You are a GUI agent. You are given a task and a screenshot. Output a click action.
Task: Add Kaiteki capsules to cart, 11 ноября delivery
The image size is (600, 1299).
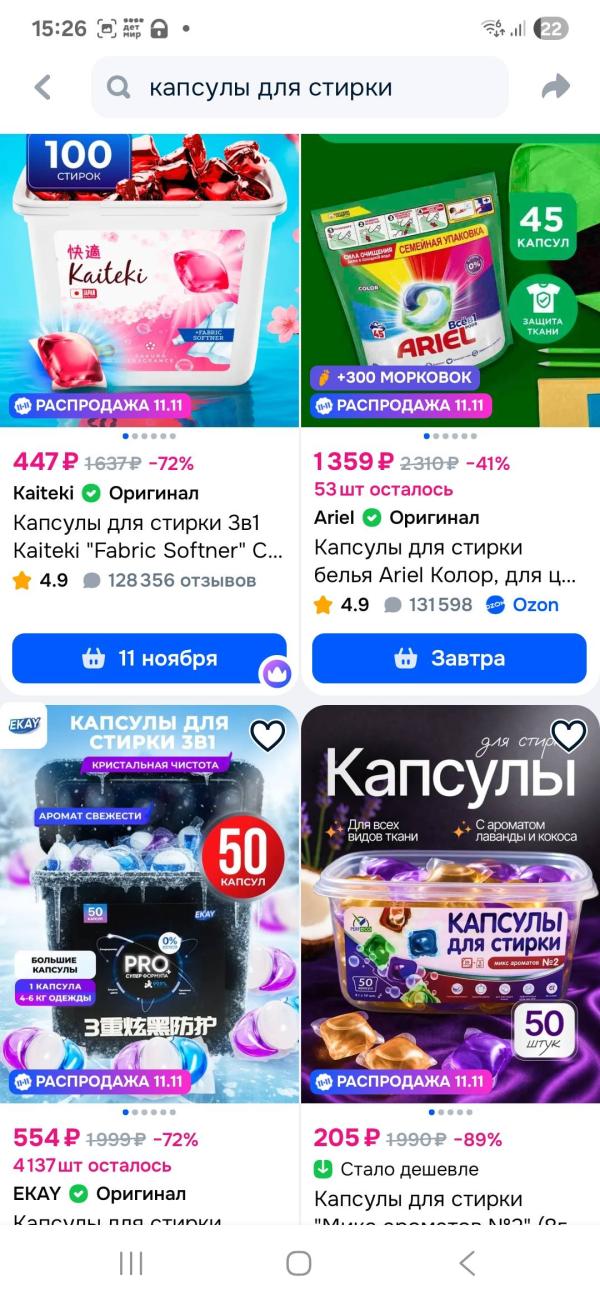(x=150, y=659)
